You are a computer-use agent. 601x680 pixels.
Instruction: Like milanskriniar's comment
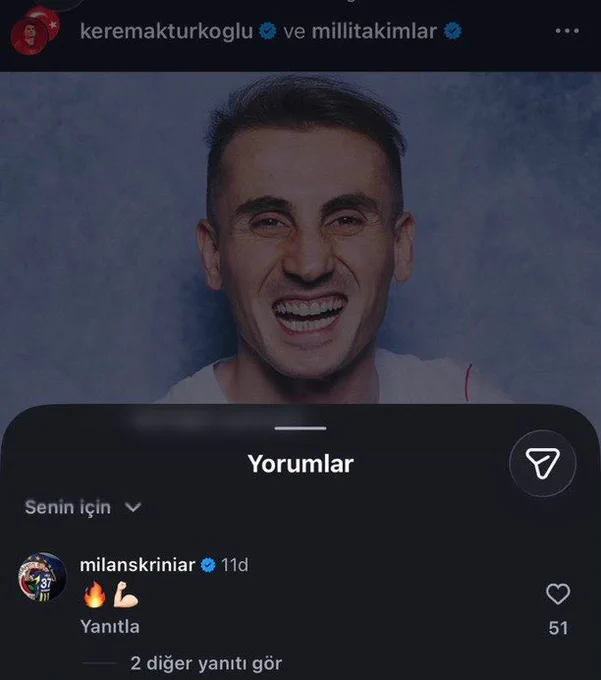tap(558, 594)
